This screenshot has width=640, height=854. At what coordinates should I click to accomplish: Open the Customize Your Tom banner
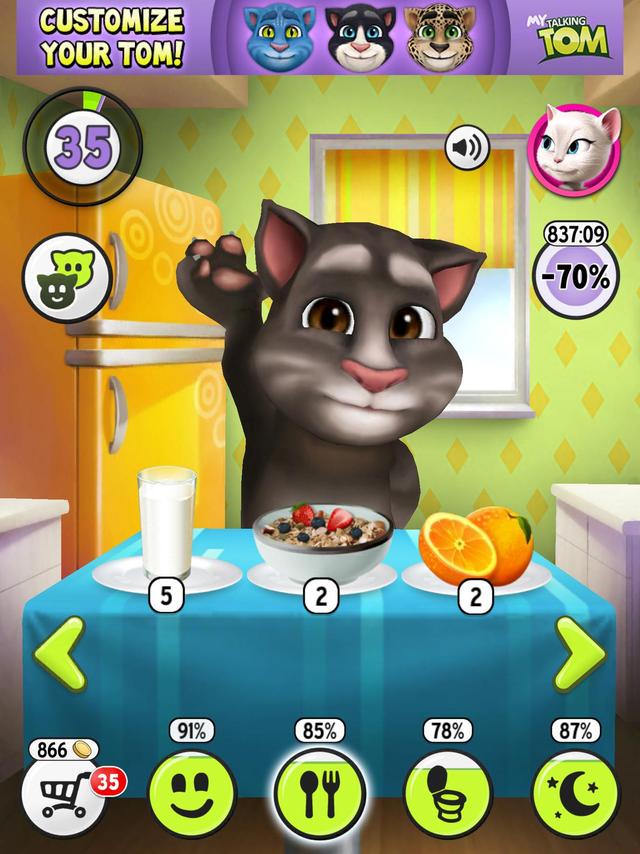(320, 37)
